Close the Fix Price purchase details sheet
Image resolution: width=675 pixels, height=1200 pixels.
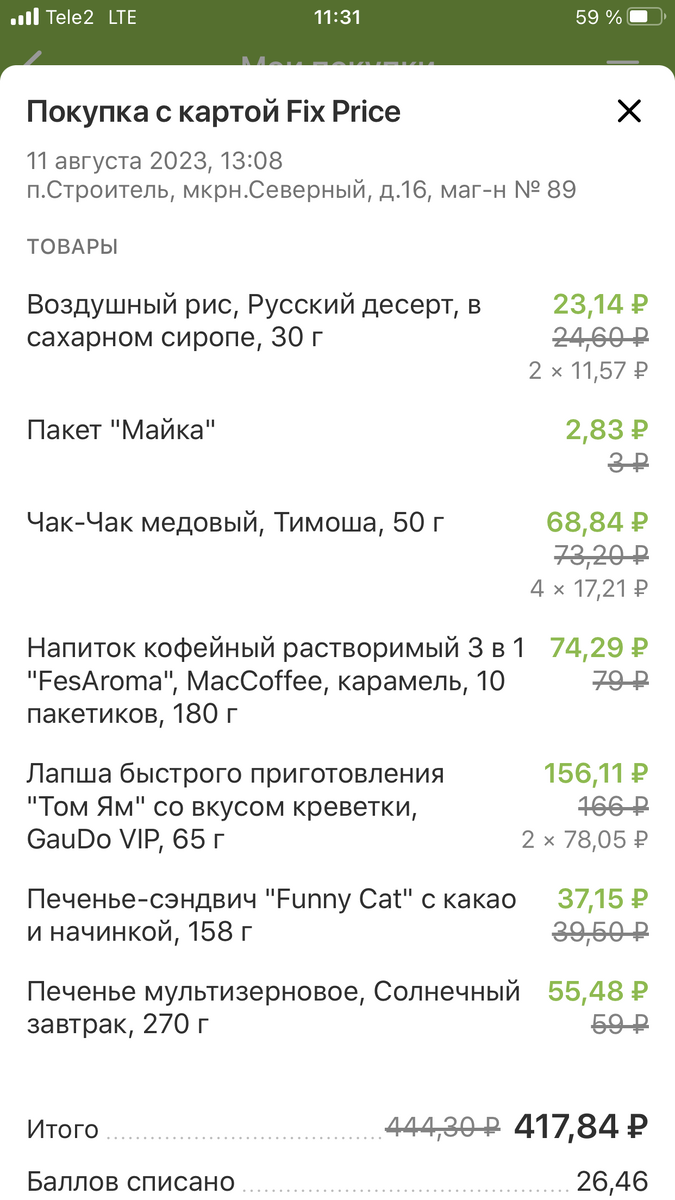tap(628, 111)
